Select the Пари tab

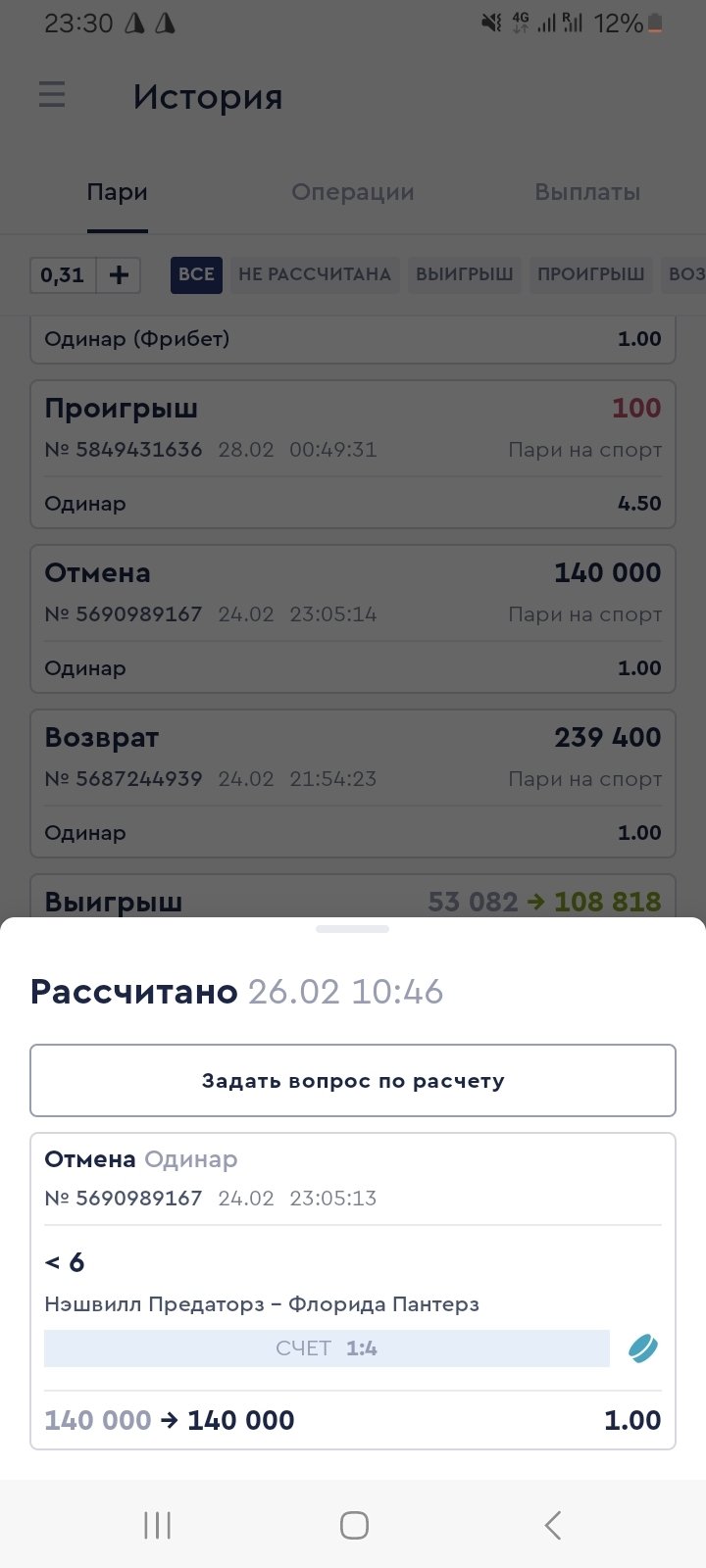tap(117, 192)
